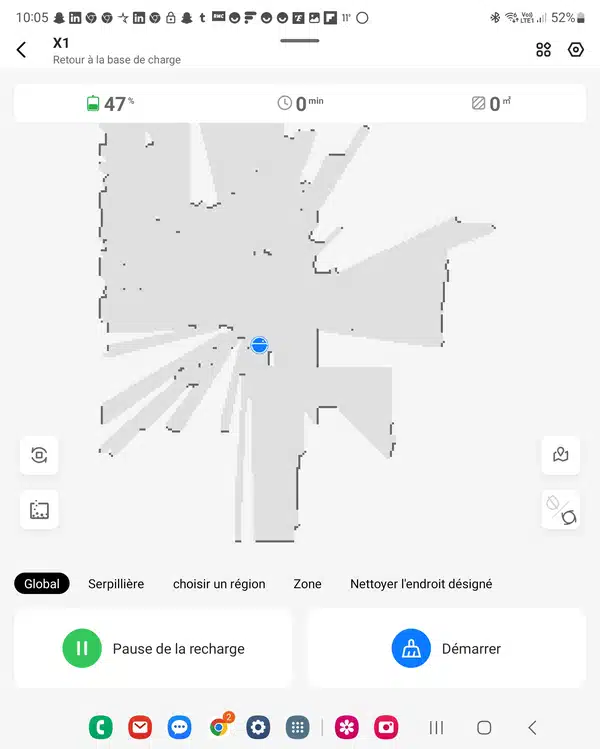
Task: Switch to 'choisir un région' mode
Action: pyautogui.click(x=219, y=584)
